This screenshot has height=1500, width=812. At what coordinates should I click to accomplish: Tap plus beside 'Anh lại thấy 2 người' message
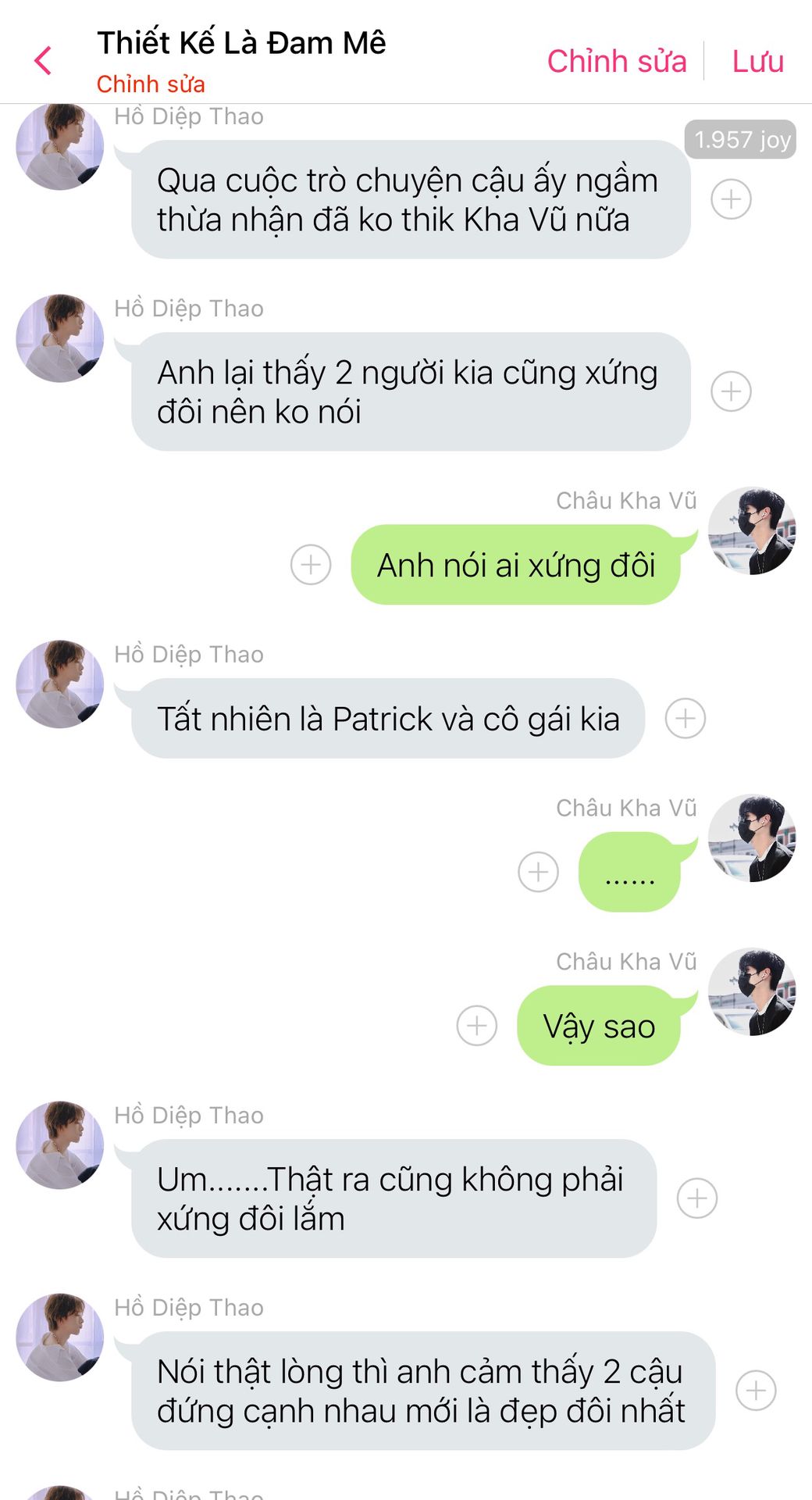pyautogui.click(x=731, y=391)
